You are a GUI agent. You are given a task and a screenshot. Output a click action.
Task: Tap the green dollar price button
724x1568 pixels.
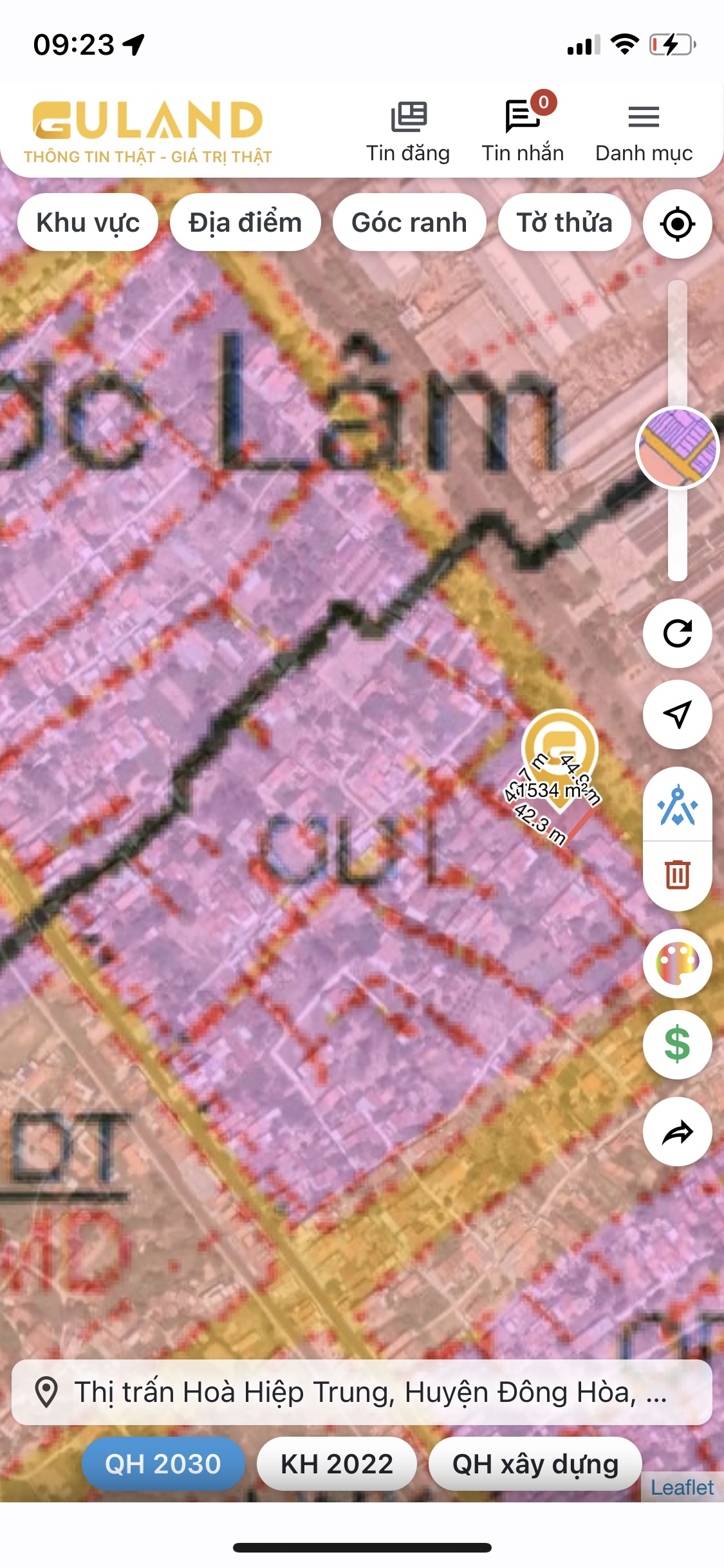677,1044
